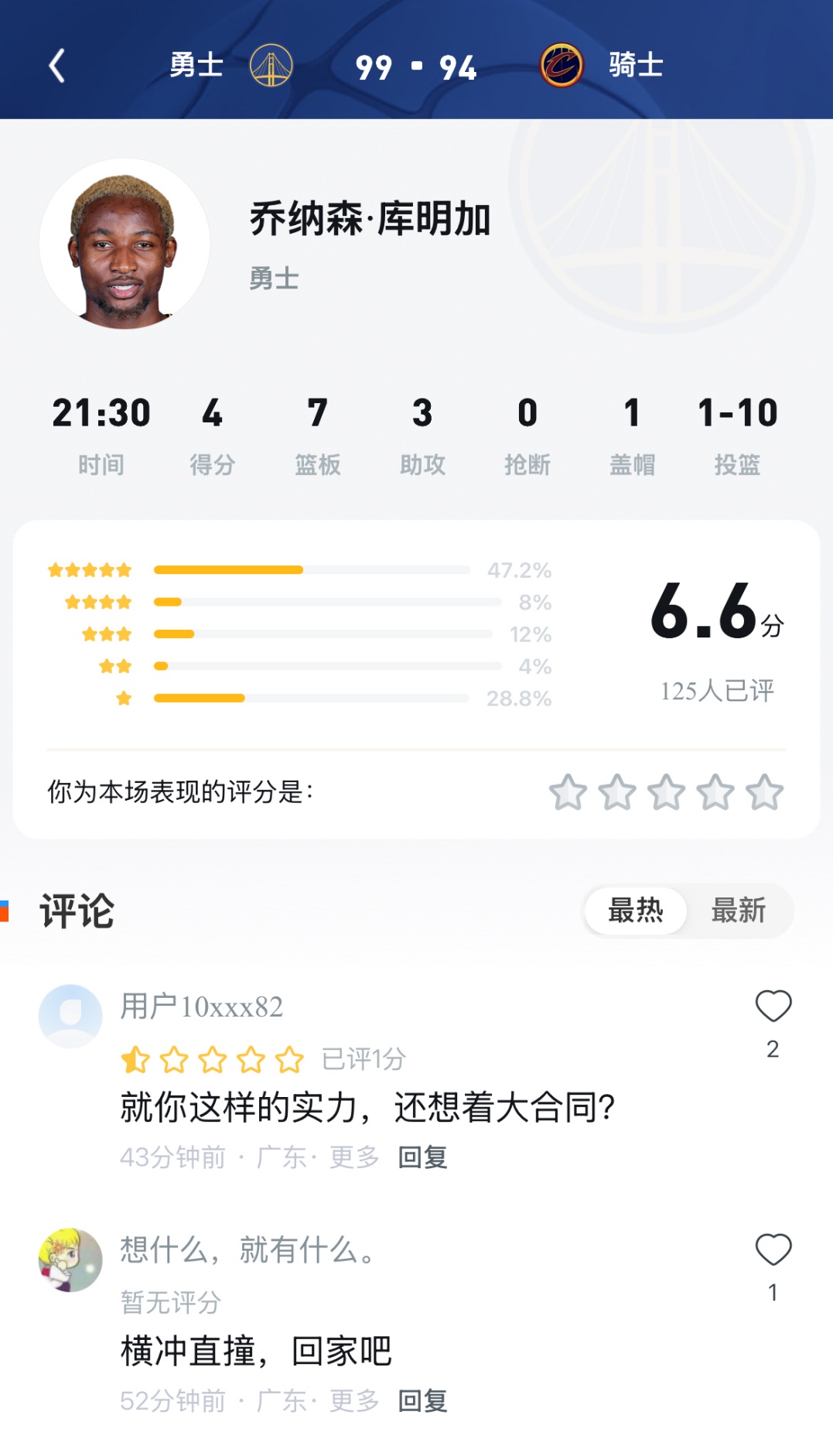Like the comment by 用户10xxx82
The image size is (833, 1456).
click(x=773, y=1007)
